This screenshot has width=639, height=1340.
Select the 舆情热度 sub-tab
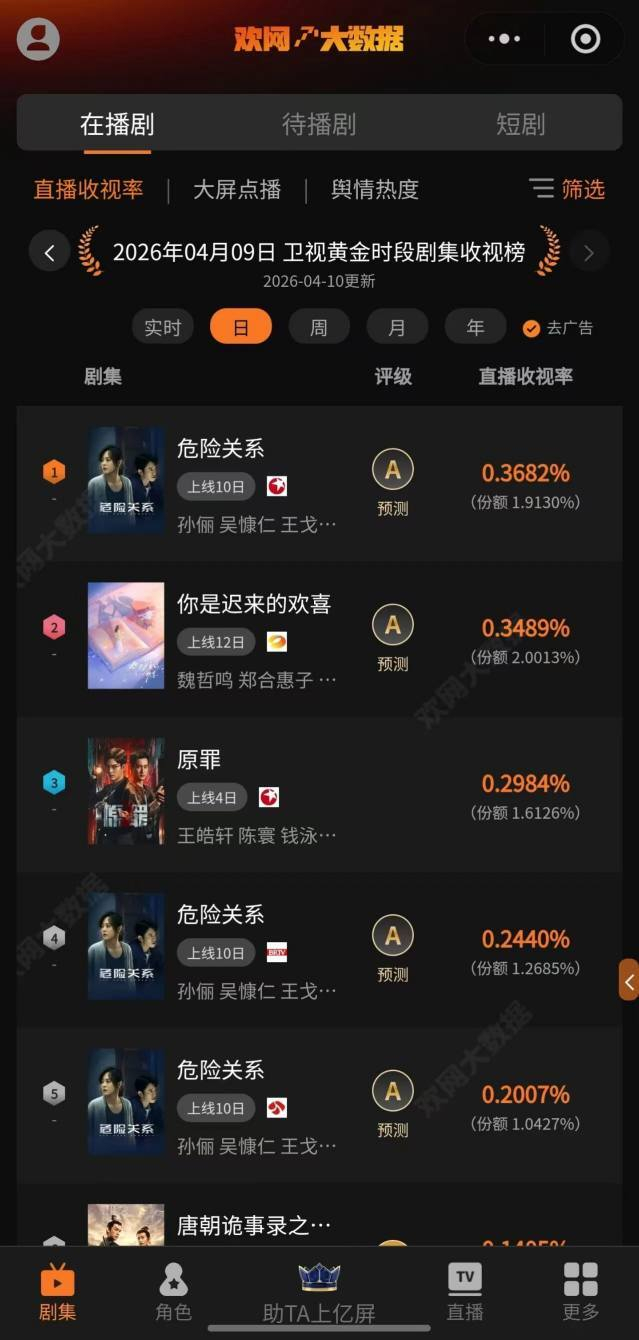(375, 189)
